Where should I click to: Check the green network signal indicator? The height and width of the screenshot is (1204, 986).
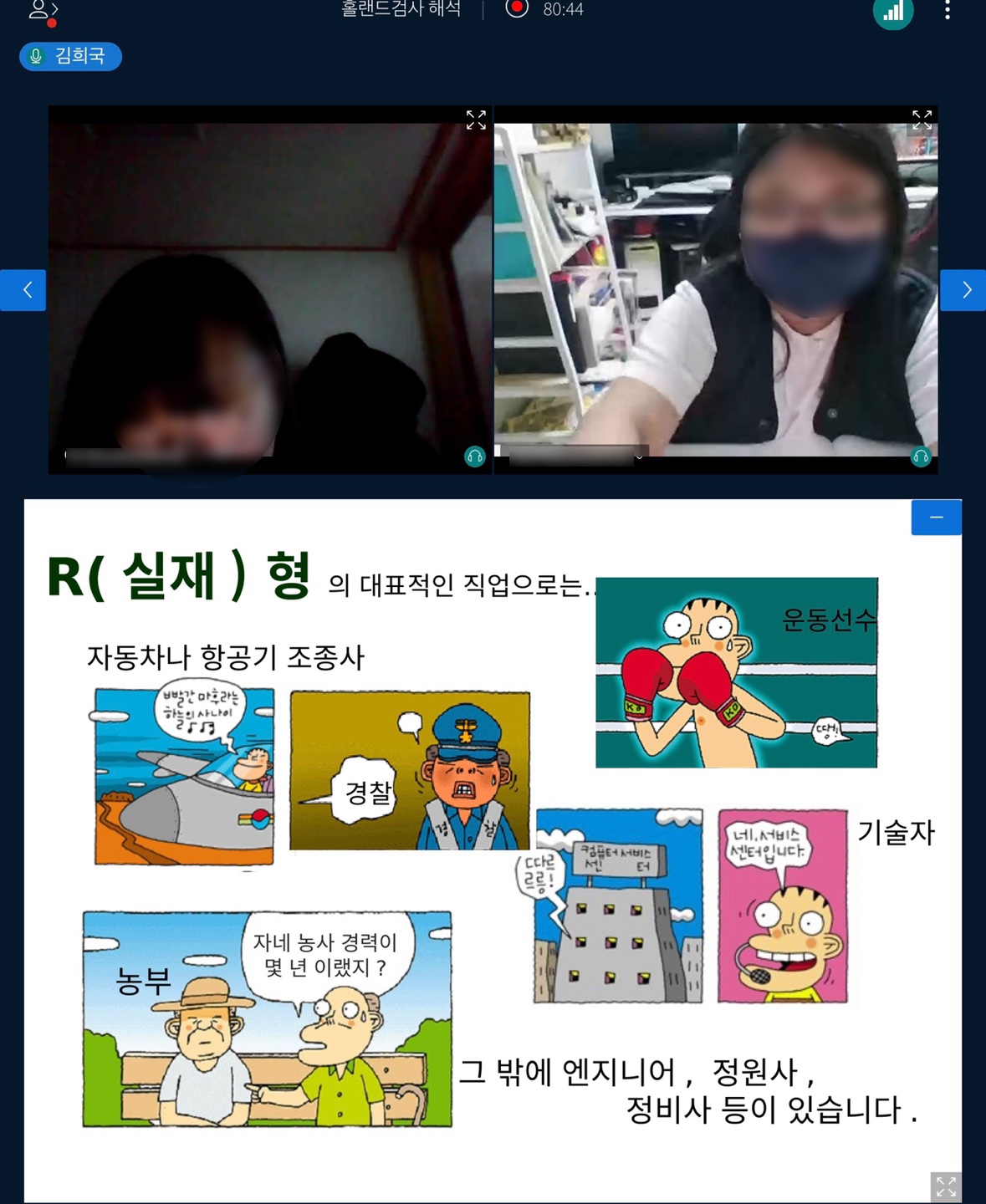point(893,12)
